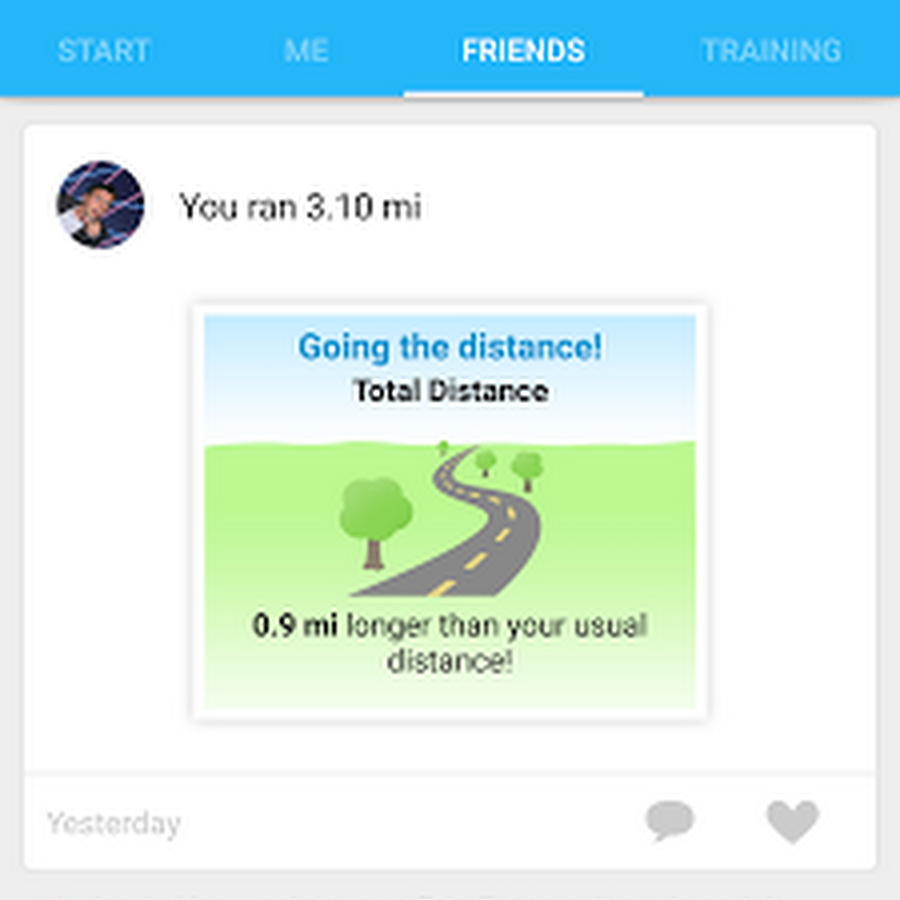Screen dimensions: 900x900
Task: Comment on the 3.10 mi run post
Action: pos(670,822)
